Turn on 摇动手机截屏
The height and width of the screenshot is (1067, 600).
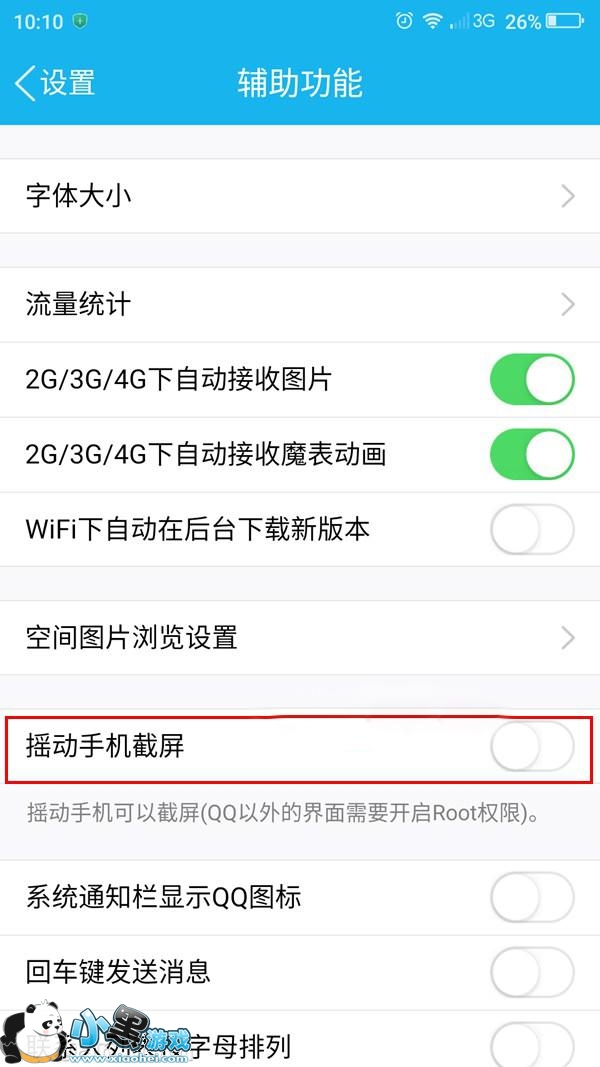(x=532, y=746)
